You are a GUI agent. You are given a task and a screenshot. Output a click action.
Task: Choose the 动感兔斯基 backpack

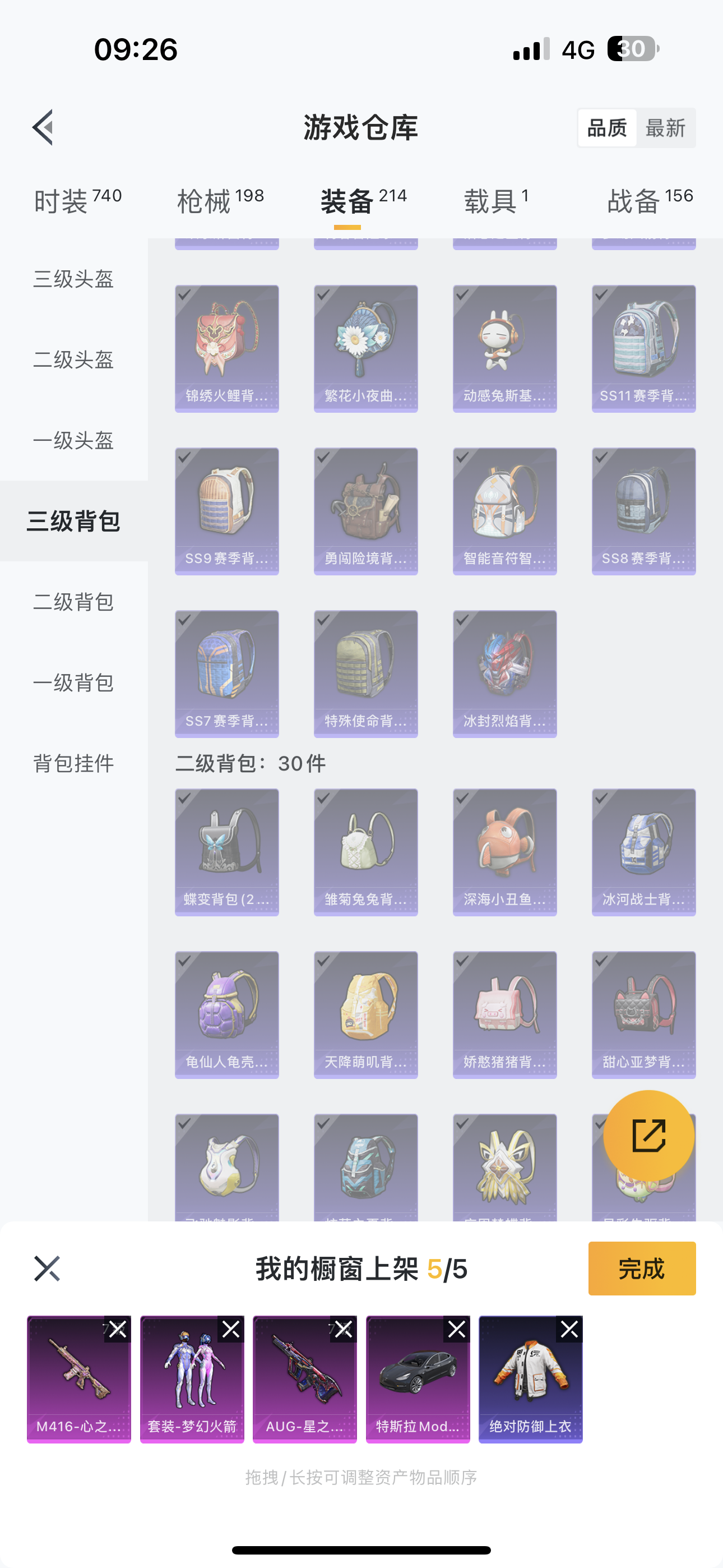coord(504,348)
